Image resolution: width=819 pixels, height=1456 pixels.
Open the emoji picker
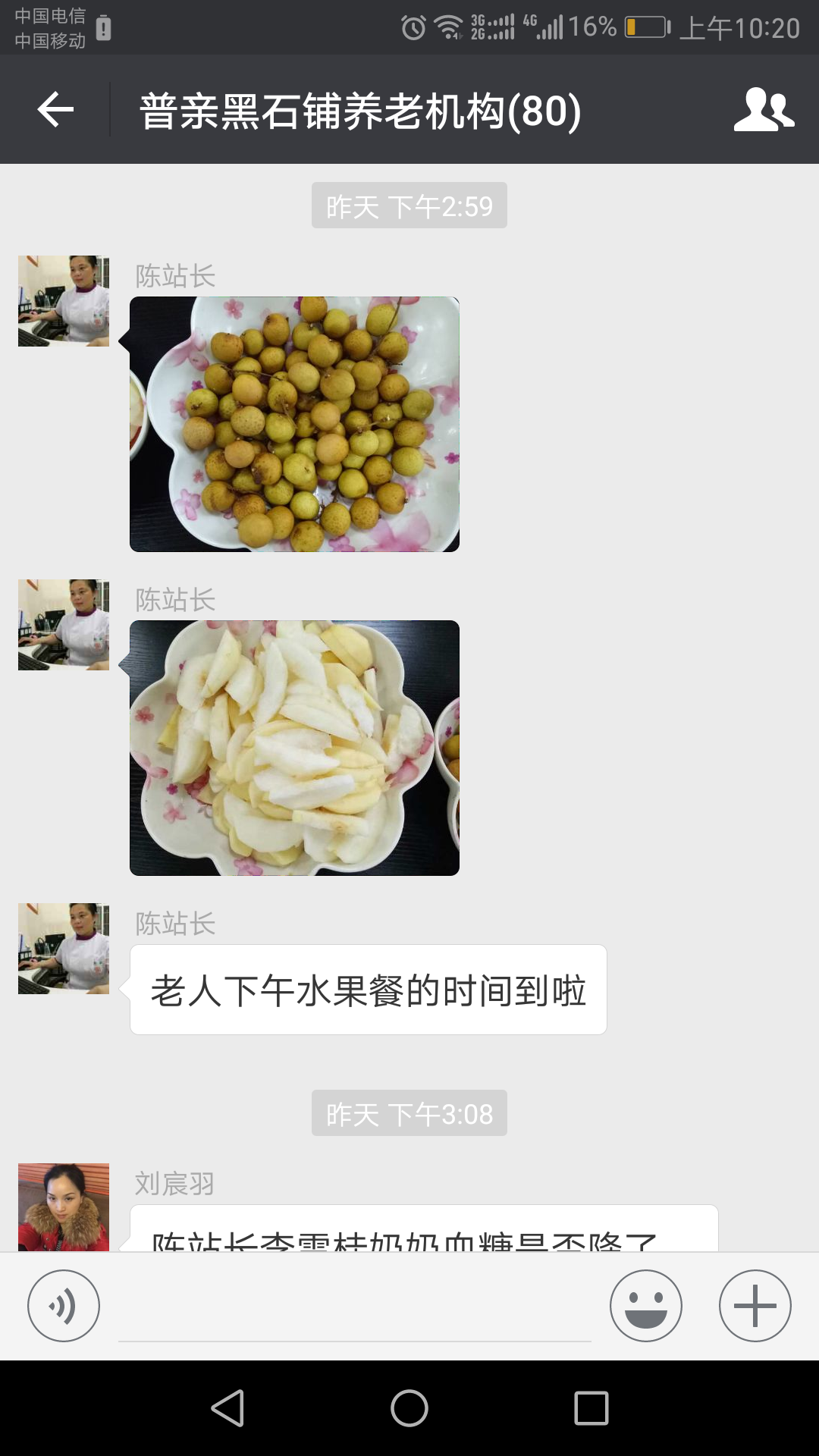coord(645,1306)
